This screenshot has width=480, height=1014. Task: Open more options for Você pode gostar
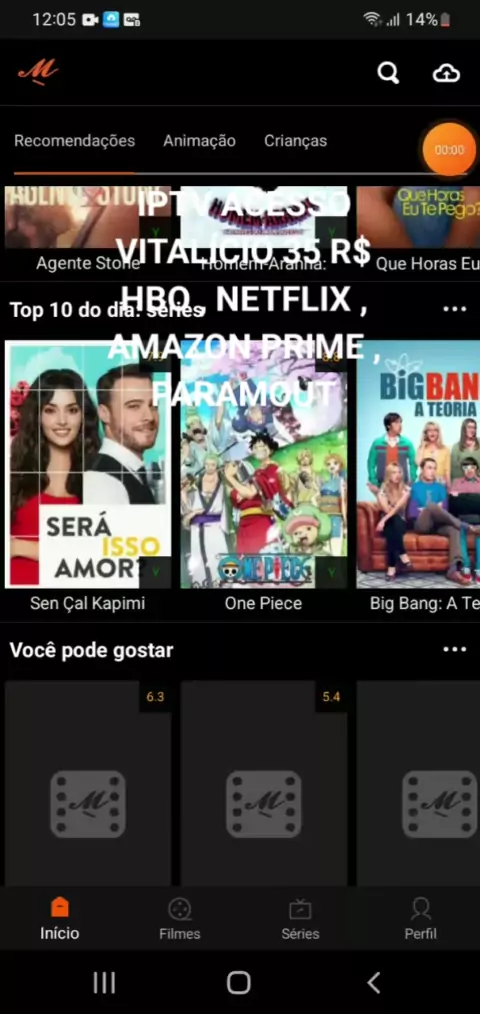click(x=455, y=649)
